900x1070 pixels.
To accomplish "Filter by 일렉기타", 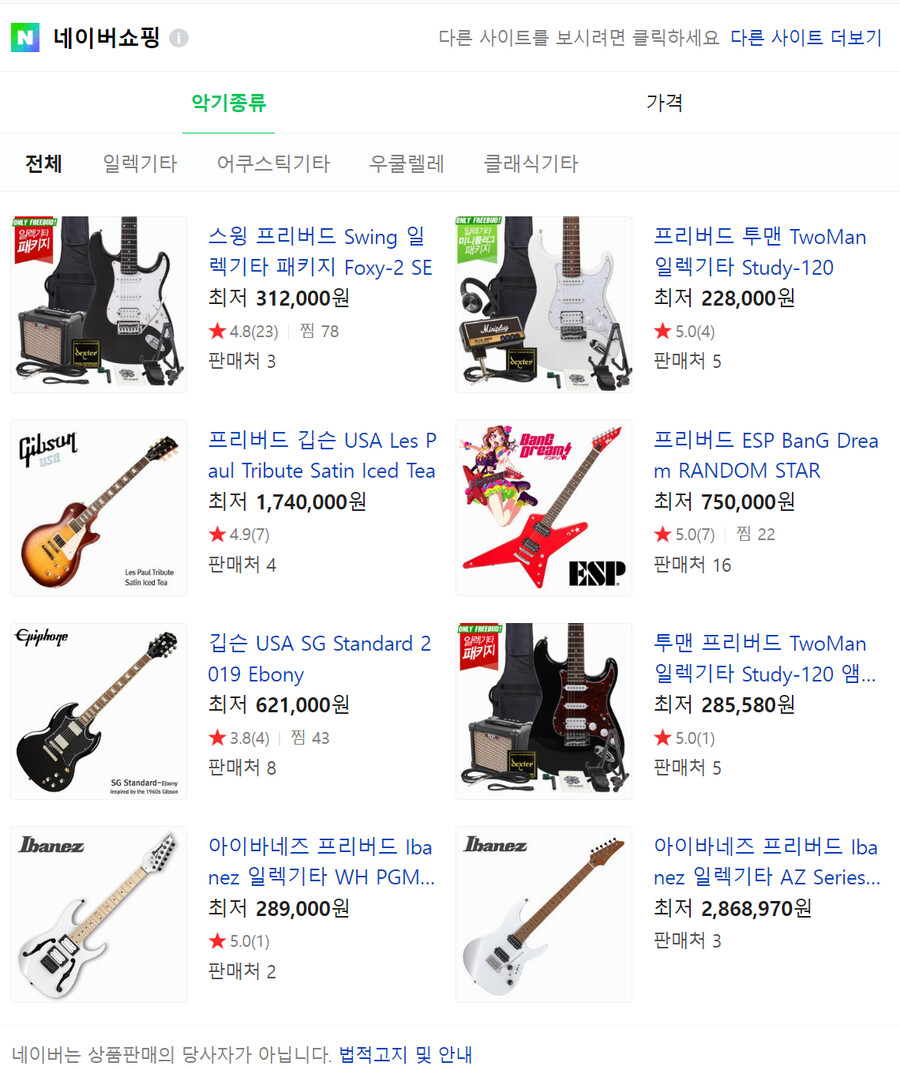I will (x=140, y=164).
